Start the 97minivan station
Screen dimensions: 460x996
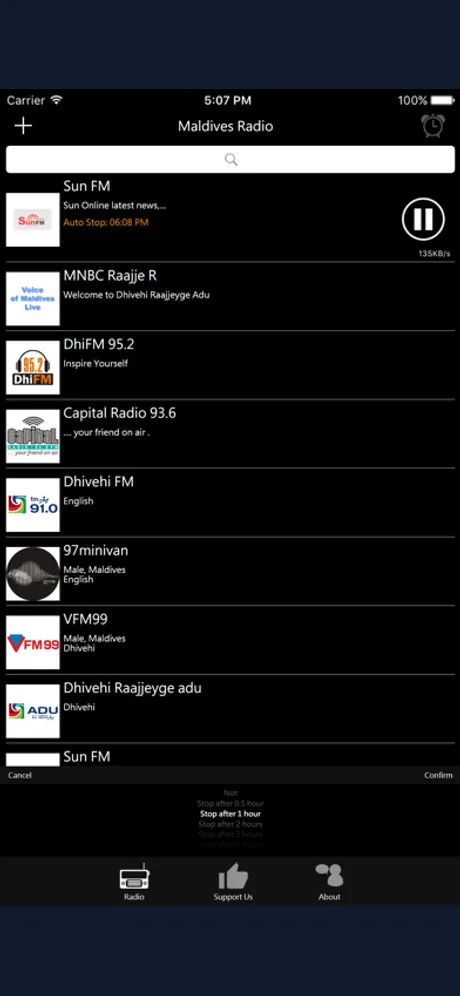click(230, 571)
